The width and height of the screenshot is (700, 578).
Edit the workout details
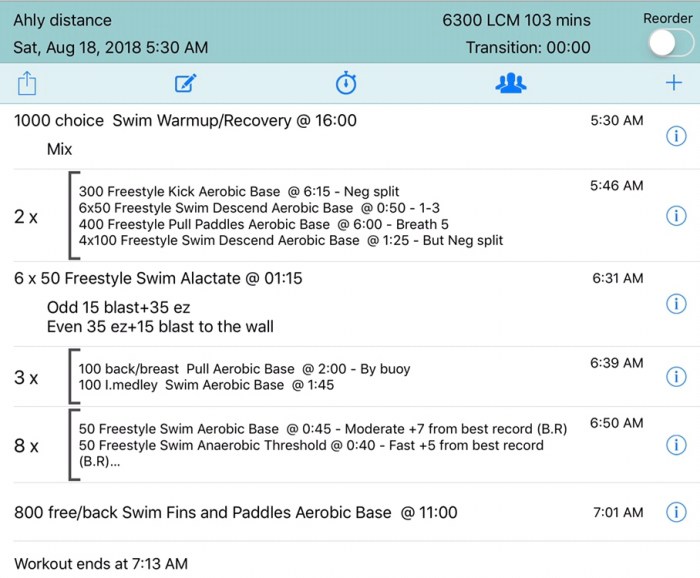coord(185,84)
